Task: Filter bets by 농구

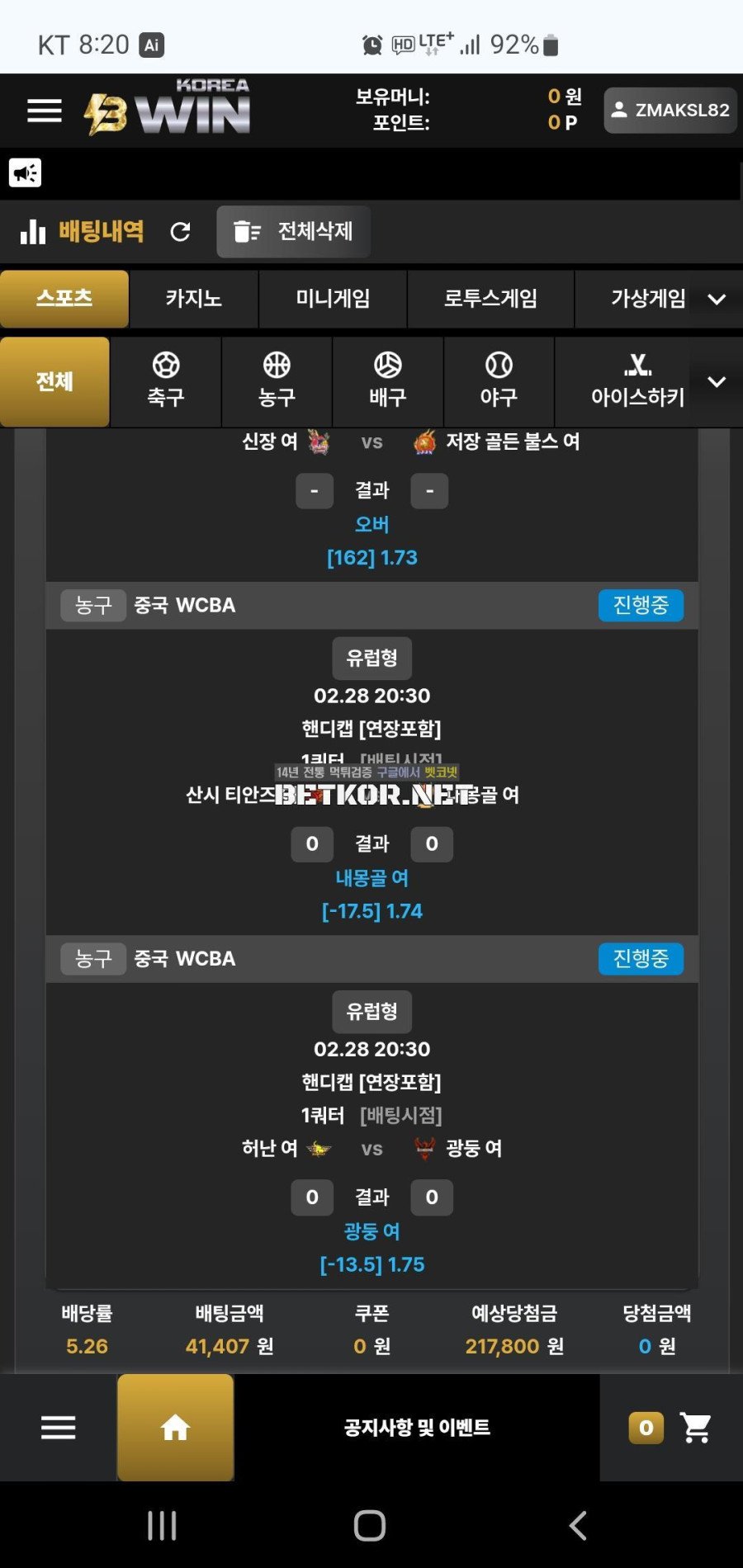Action: [277, 381]
